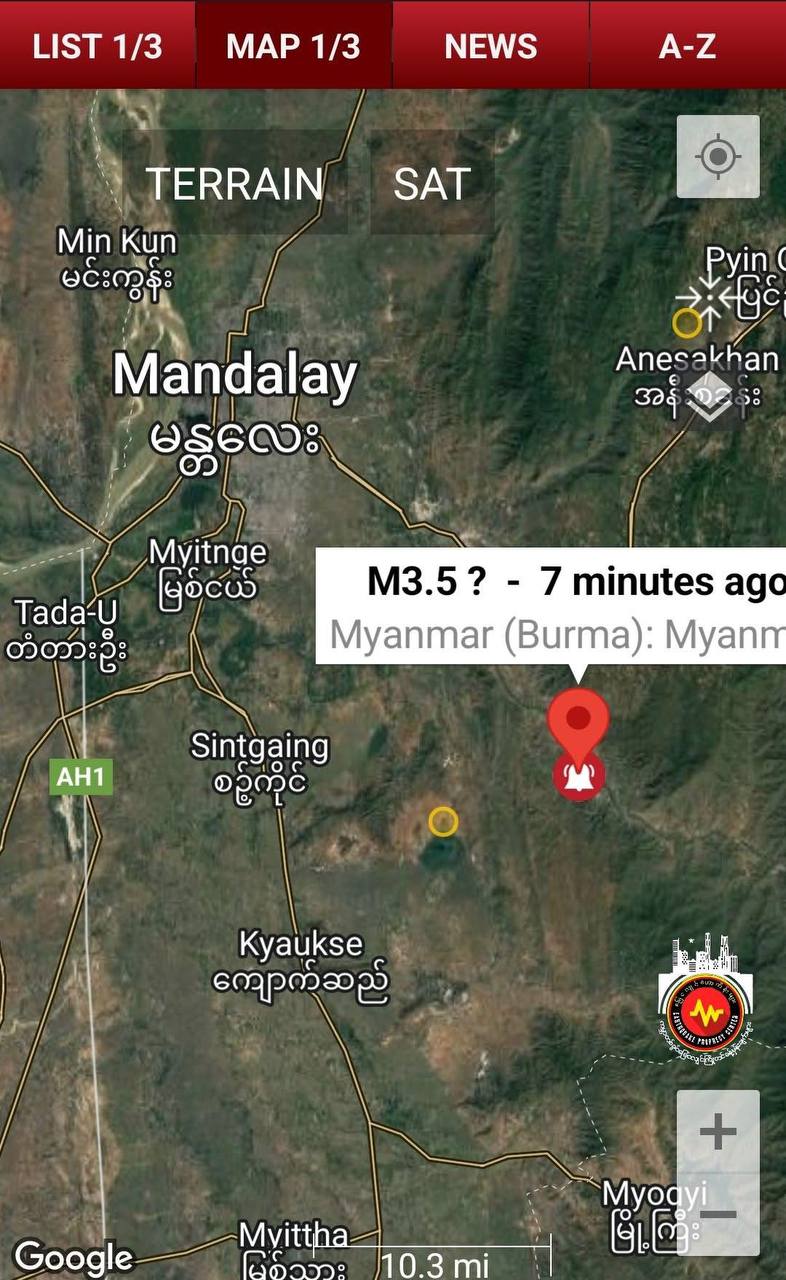Center map on my location

(718, 157)
